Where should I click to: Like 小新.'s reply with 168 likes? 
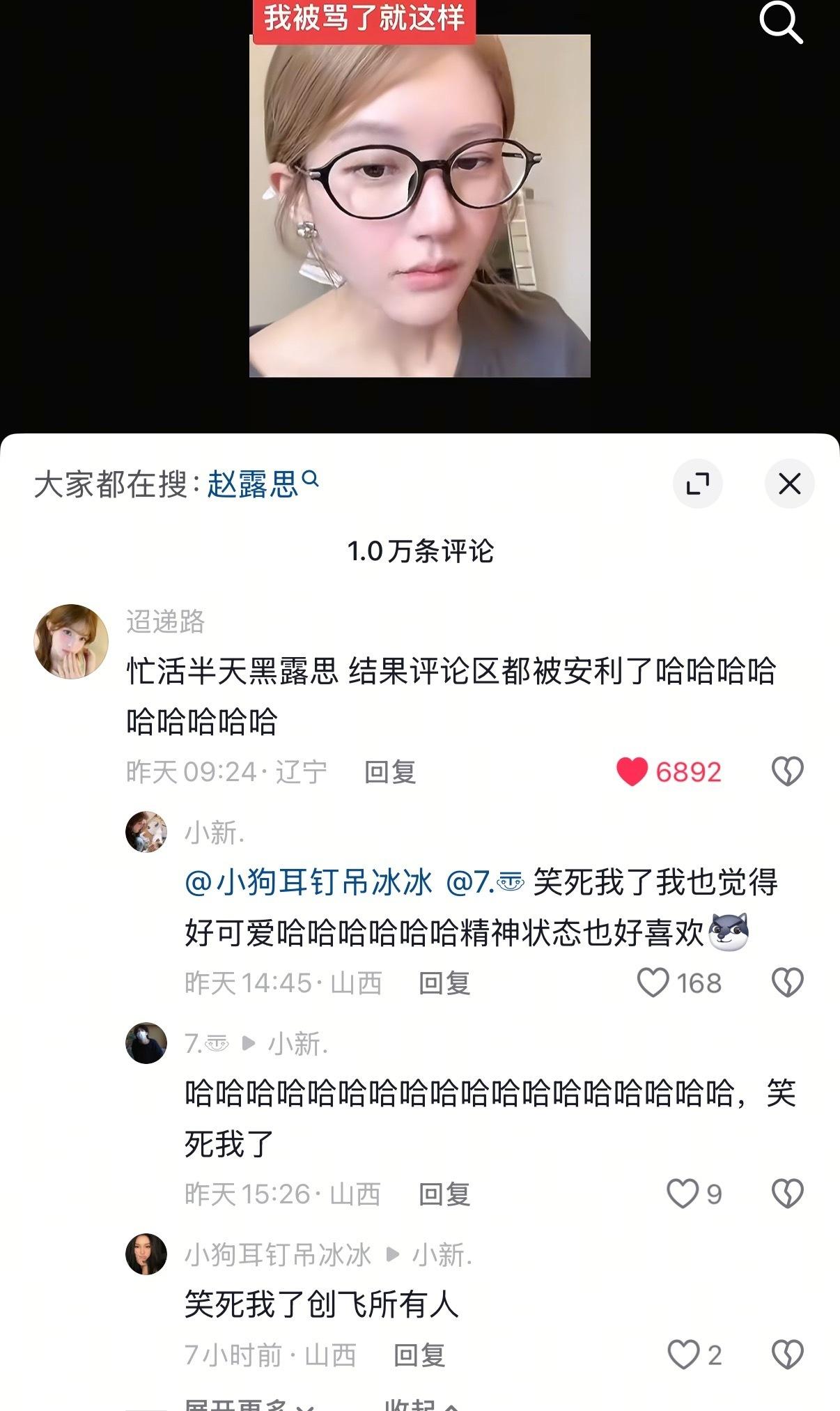653,982
